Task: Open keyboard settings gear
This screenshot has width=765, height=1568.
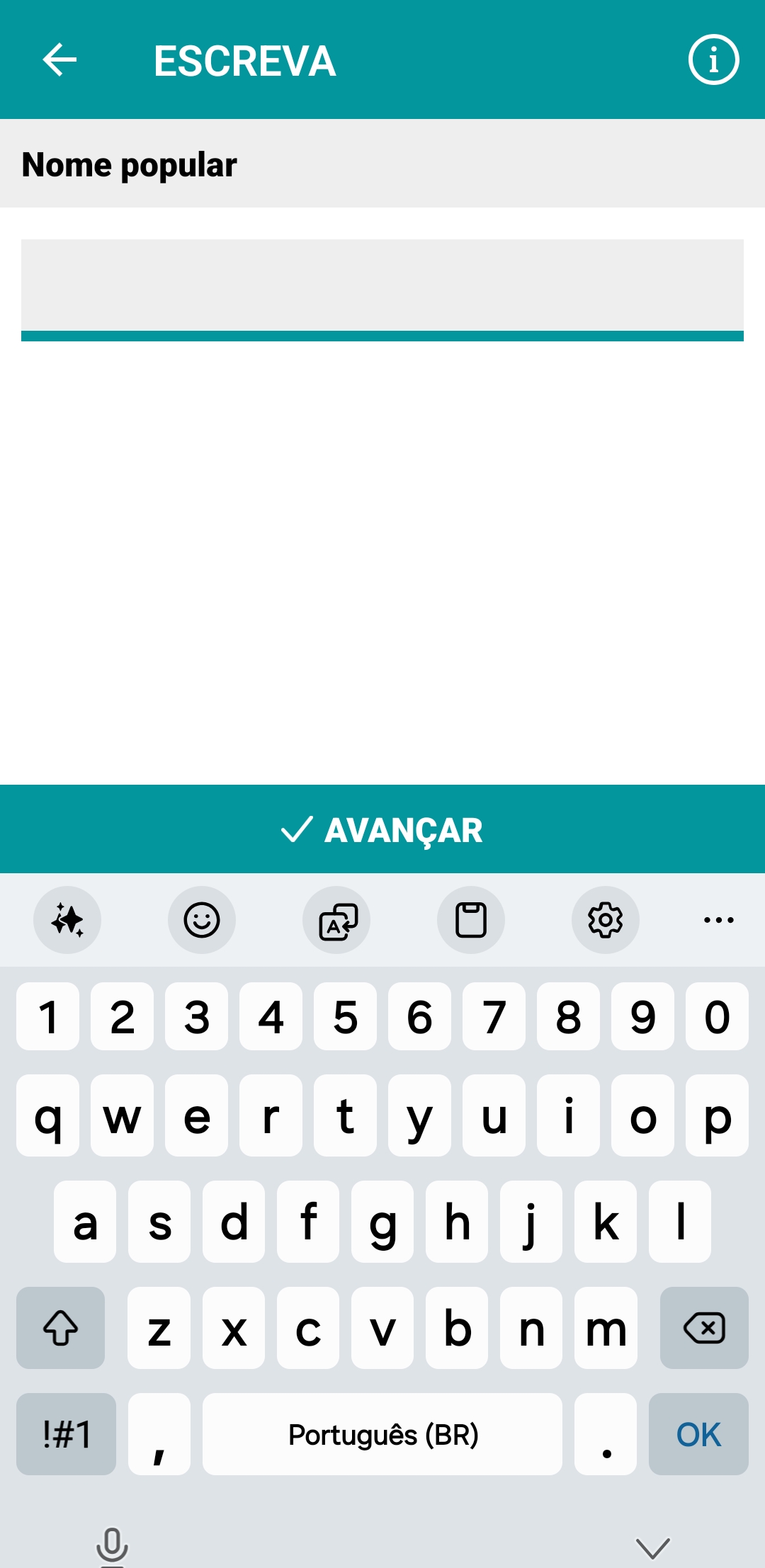Action: tap(606, 920)
